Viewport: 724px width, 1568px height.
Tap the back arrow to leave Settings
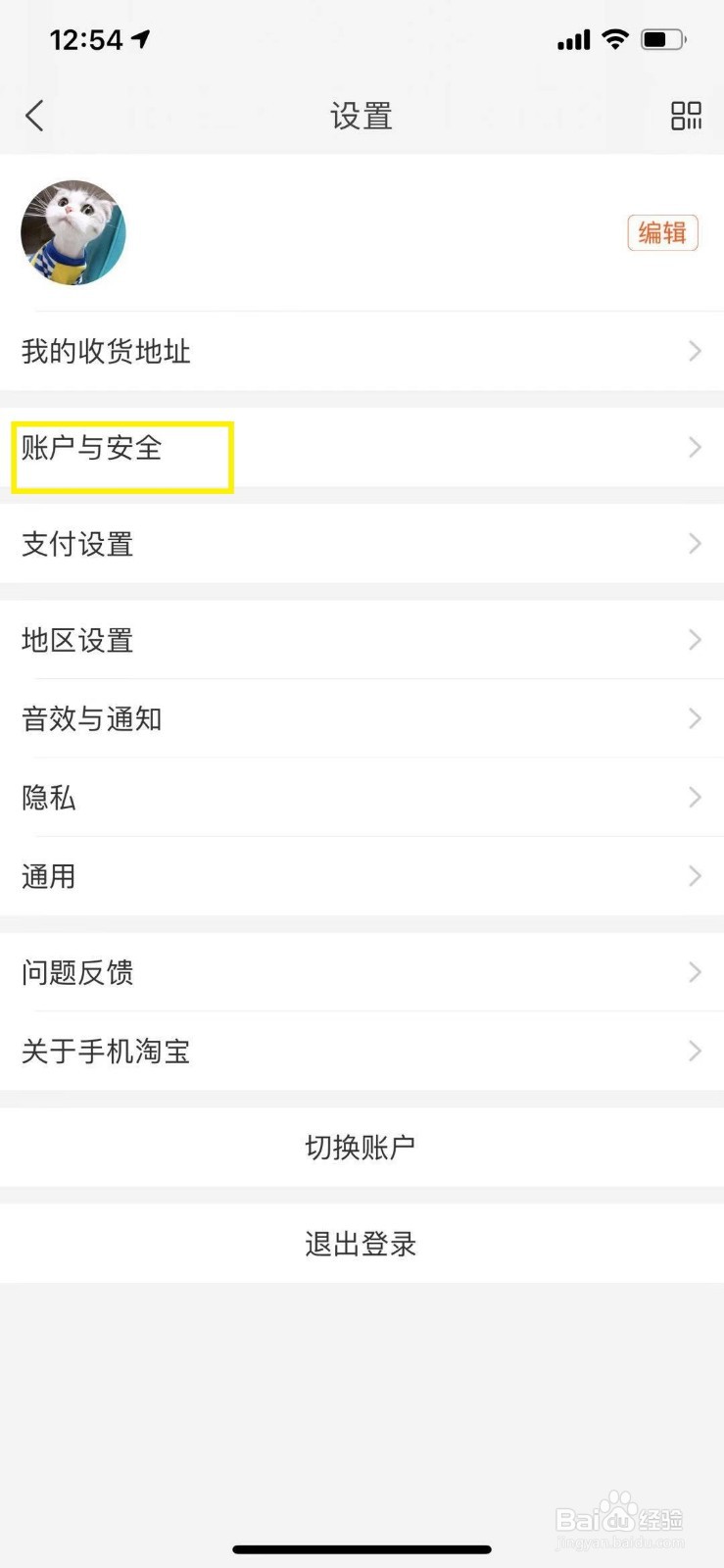[x=35, y=115]
